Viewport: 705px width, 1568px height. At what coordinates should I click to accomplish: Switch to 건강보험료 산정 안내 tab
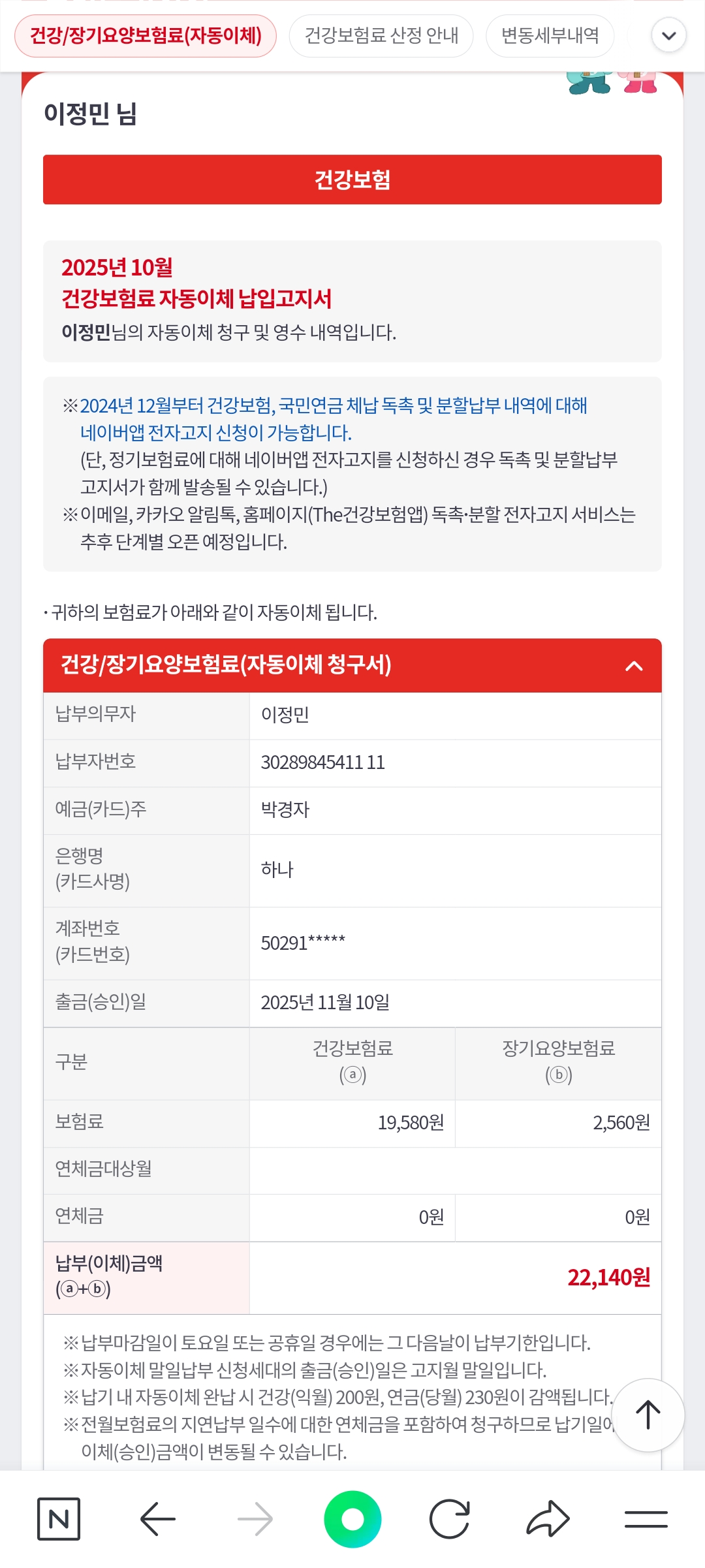point(381,35)
